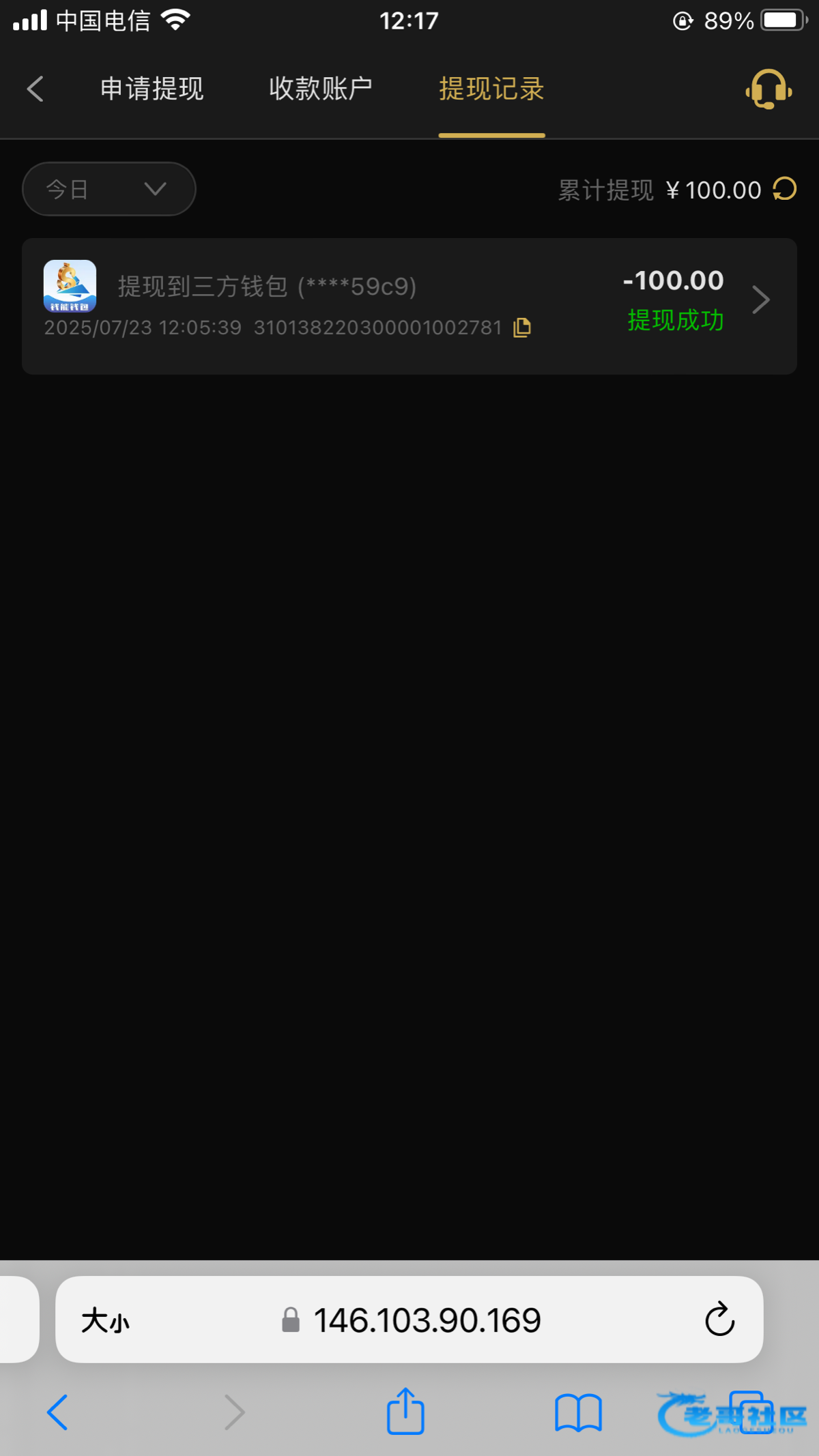Reload the page in Safari
Screen dimensions: 819x1456
(719, 1320)
